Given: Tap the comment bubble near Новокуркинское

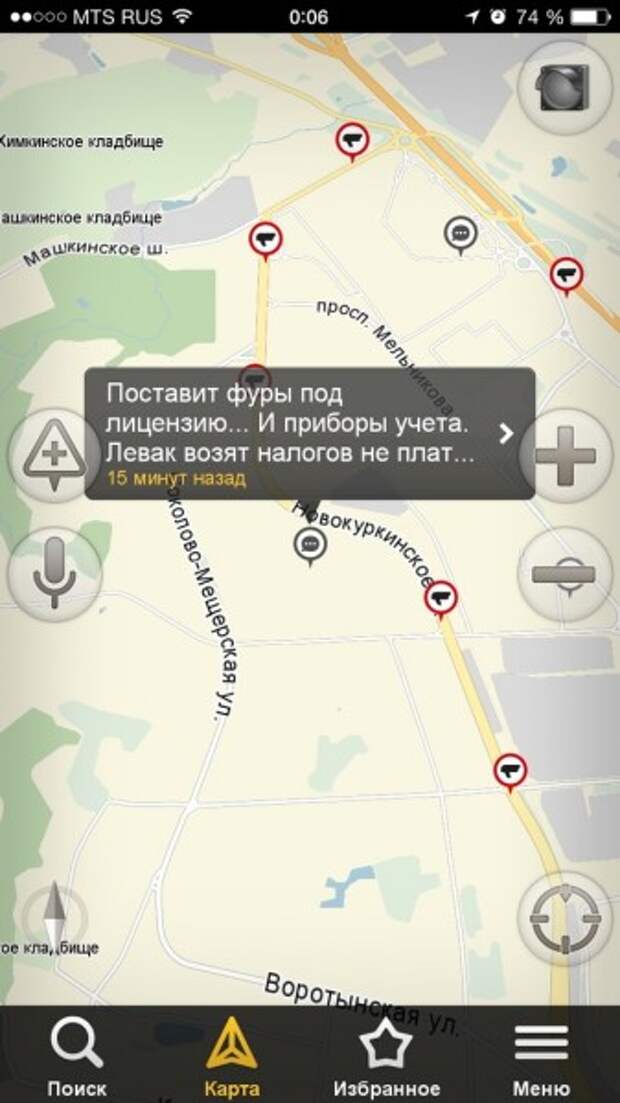Looking at the screenshot, I should point(310,544).
